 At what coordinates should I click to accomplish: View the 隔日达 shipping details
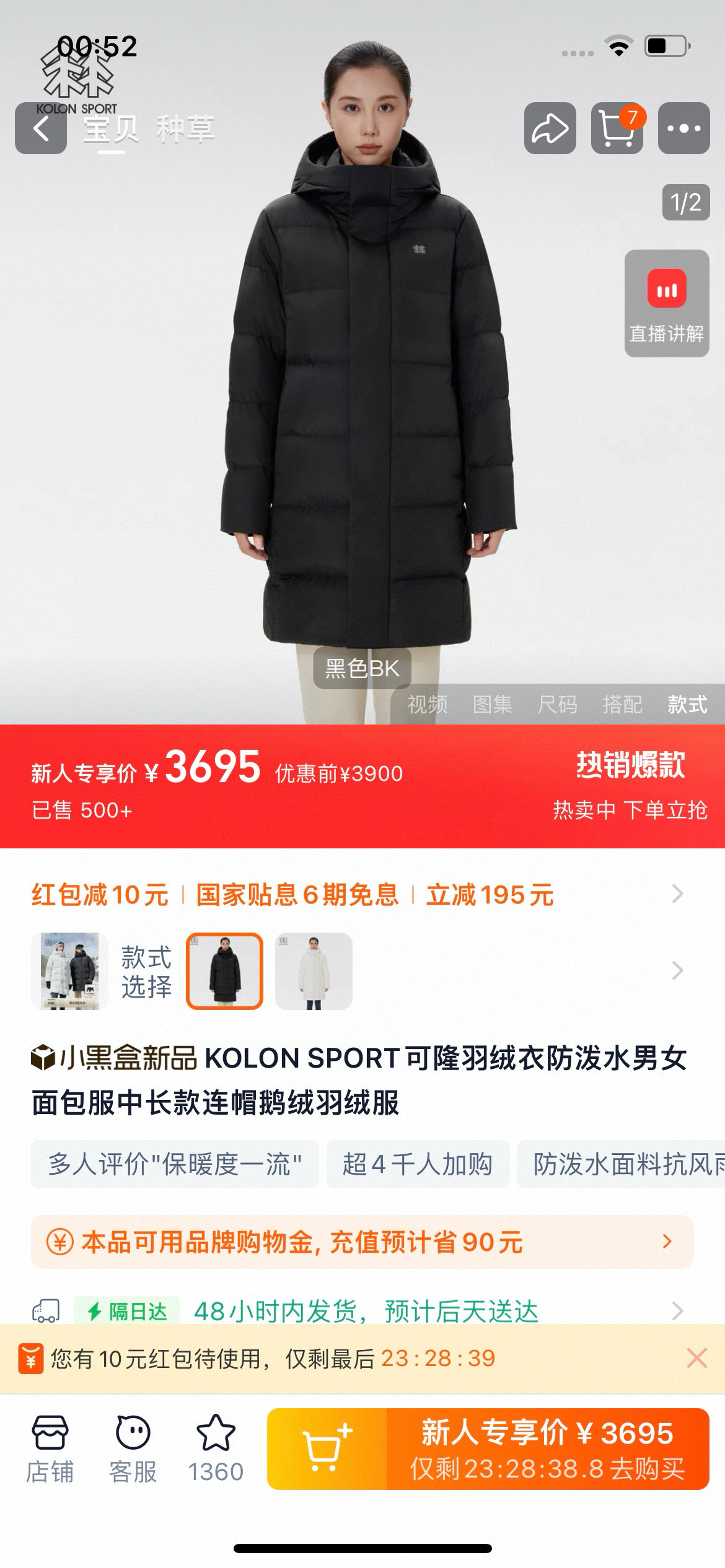[366, 1310]
